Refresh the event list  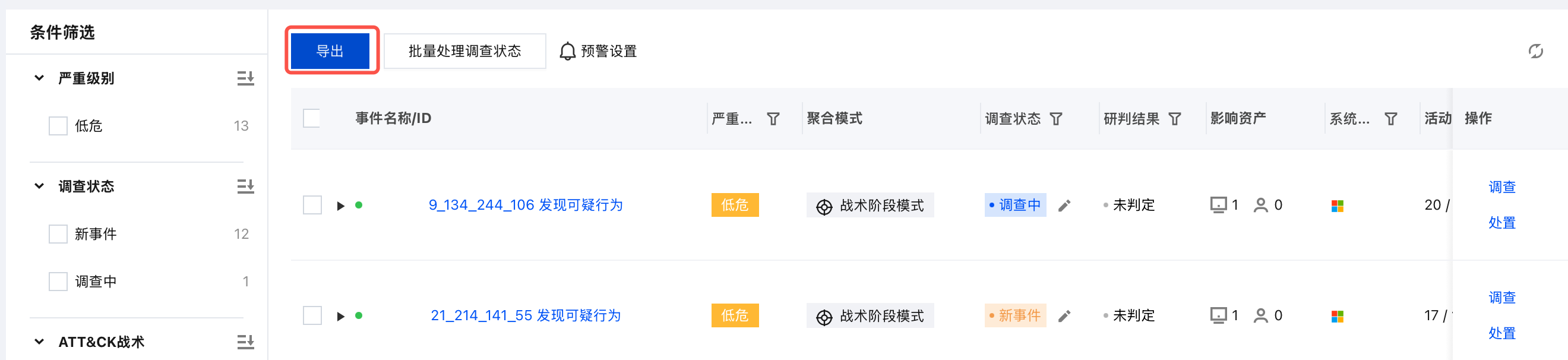1535,51
